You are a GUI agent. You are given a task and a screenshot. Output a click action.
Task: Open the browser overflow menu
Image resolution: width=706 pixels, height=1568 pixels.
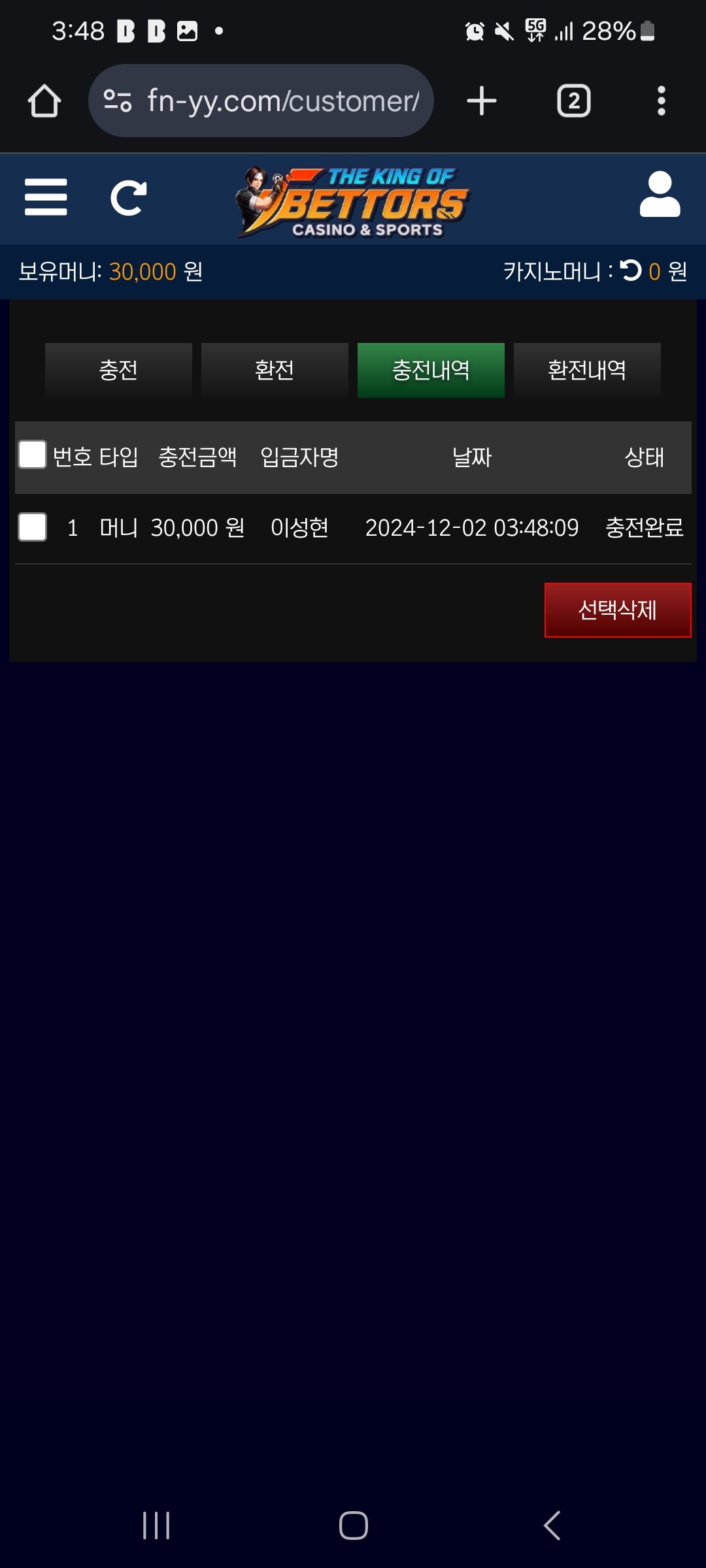[661, 101]
